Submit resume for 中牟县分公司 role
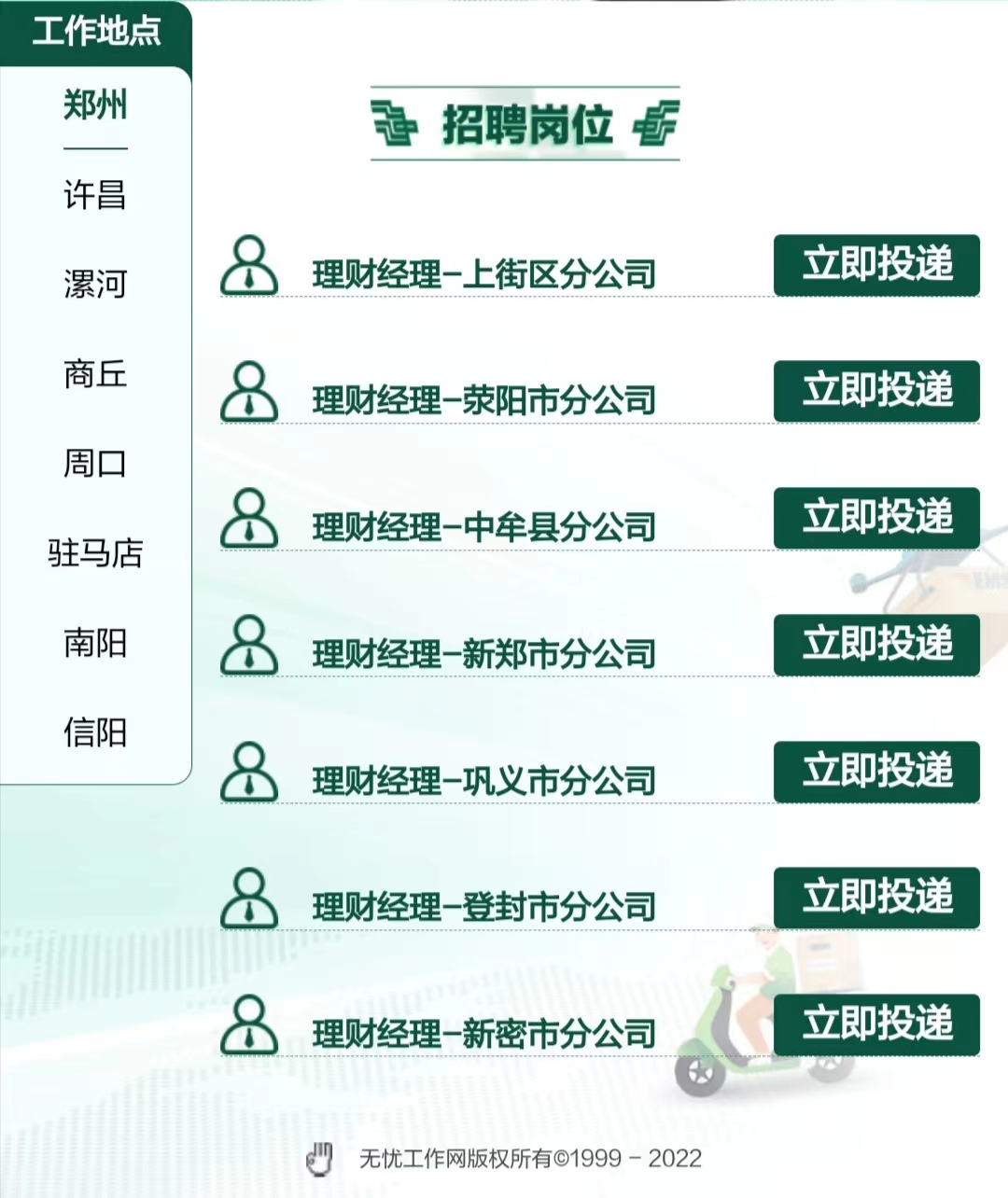This screenshot has width=1008, height=1198. pyautogui.click(x=876, y=518)
